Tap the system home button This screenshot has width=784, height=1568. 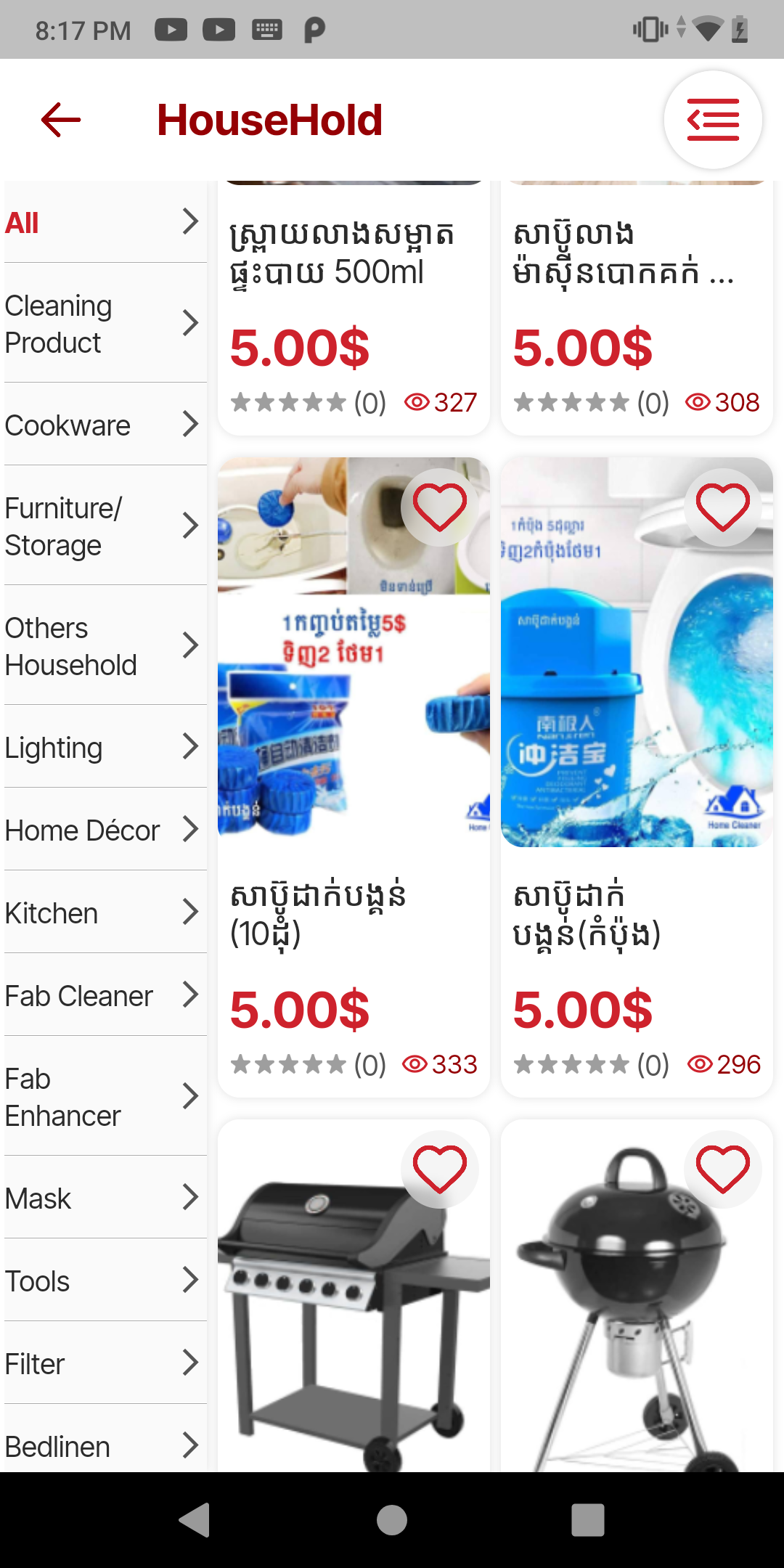tap(392, 1520)
